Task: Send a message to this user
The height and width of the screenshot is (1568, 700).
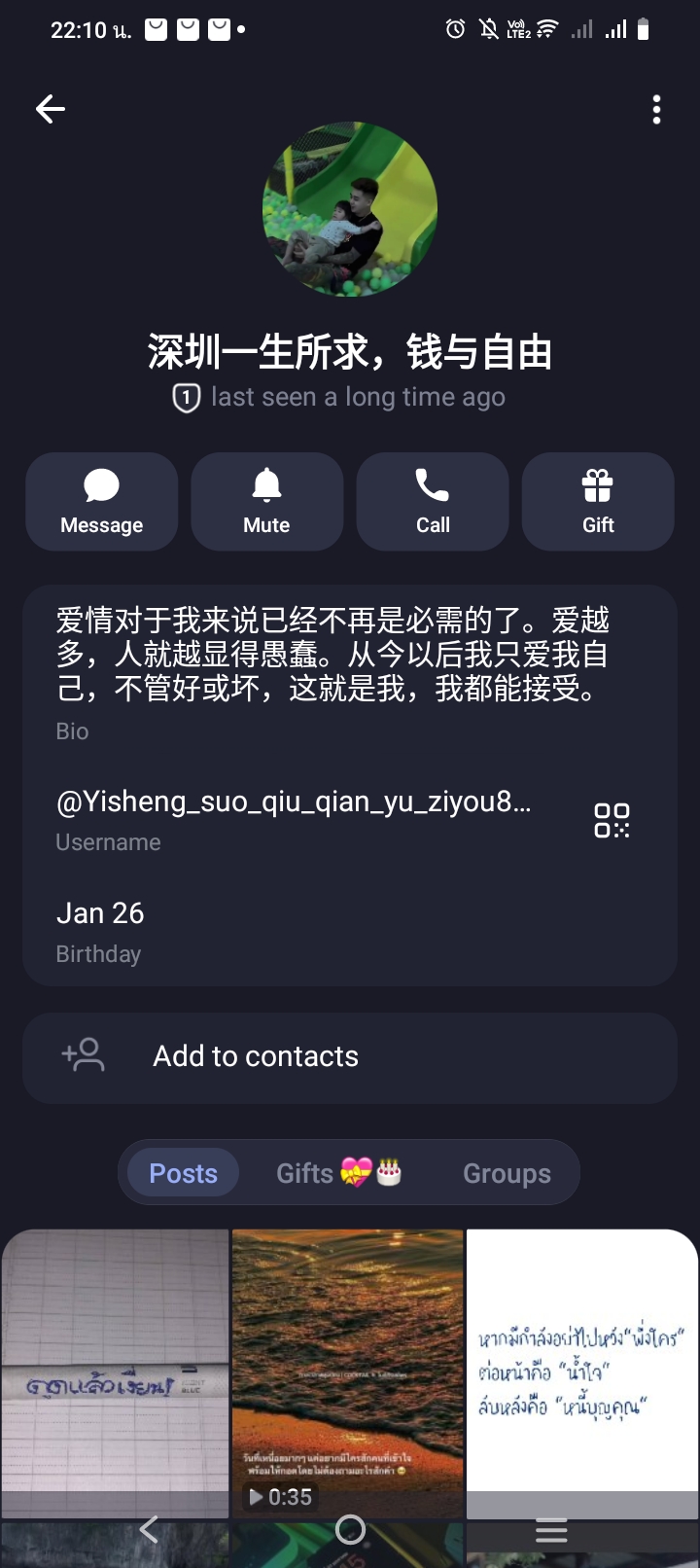Action: coord(102,502)
